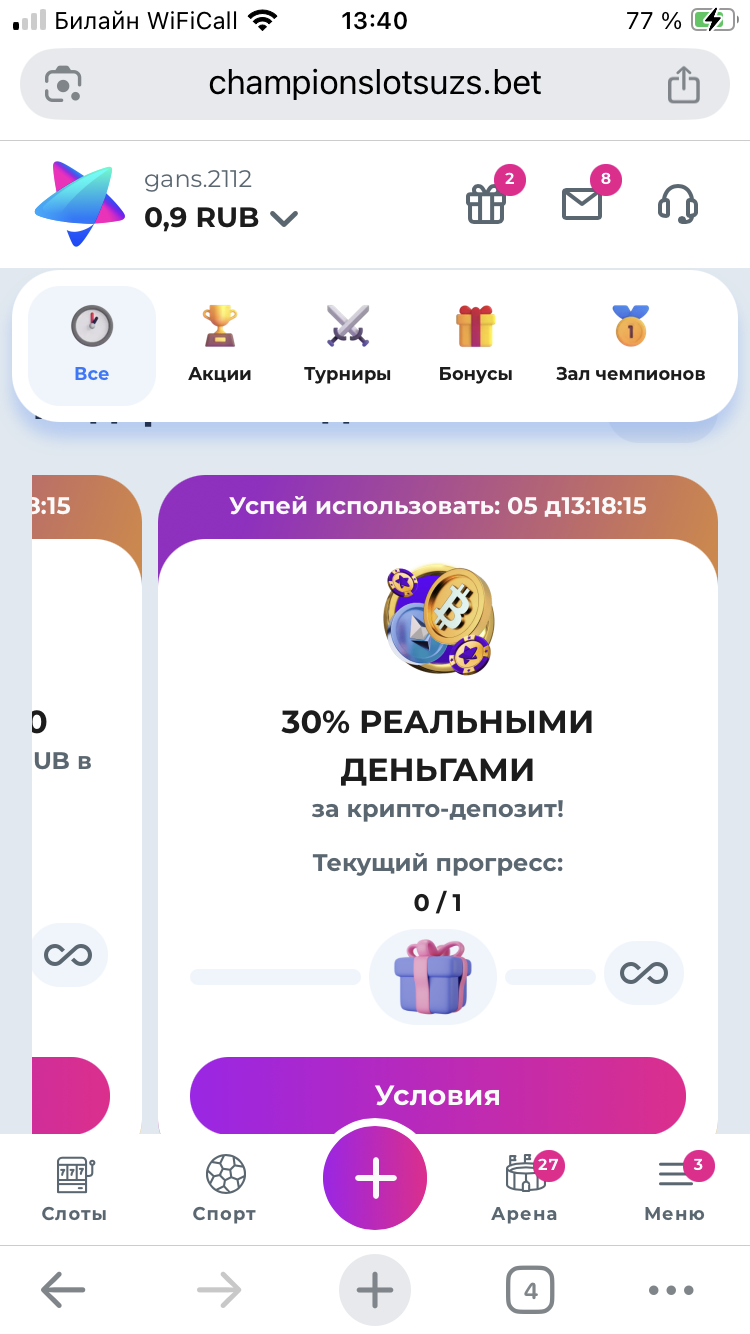The width and height of the screenshot is (750, 1334).
Task: Open the browser's three-dot menu
Action: tap(671, 1290)
